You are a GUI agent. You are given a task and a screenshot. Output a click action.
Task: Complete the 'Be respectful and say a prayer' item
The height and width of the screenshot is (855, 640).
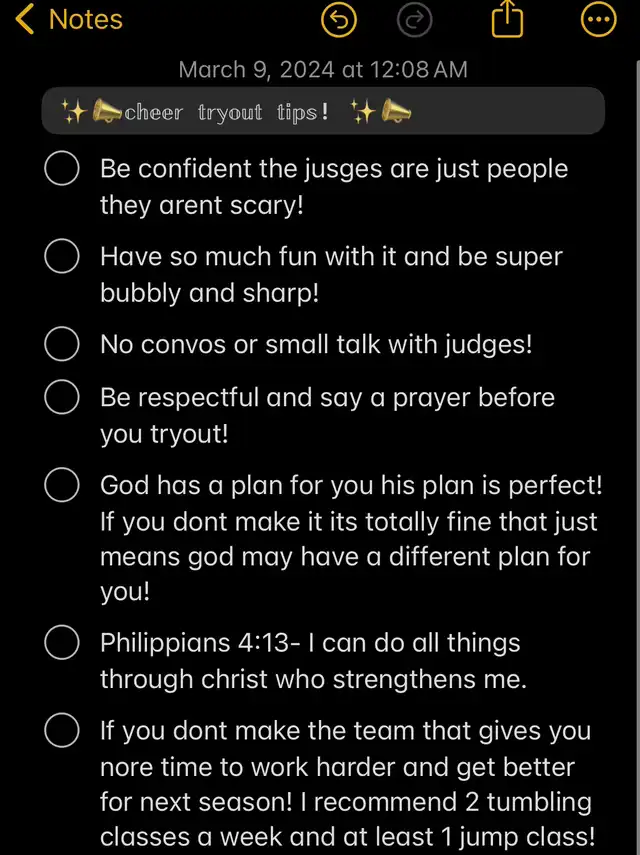tap(63, 397)
